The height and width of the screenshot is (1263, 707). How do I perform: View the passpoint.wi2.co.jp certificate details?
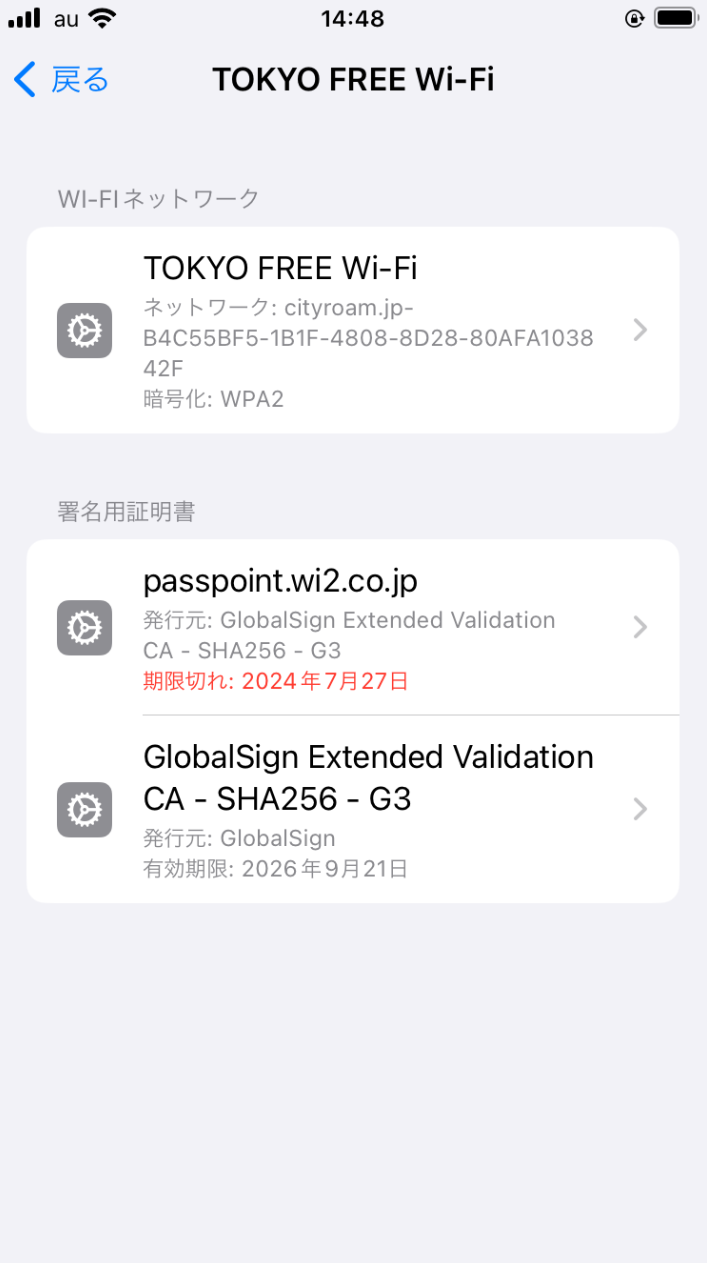(352, 627)
